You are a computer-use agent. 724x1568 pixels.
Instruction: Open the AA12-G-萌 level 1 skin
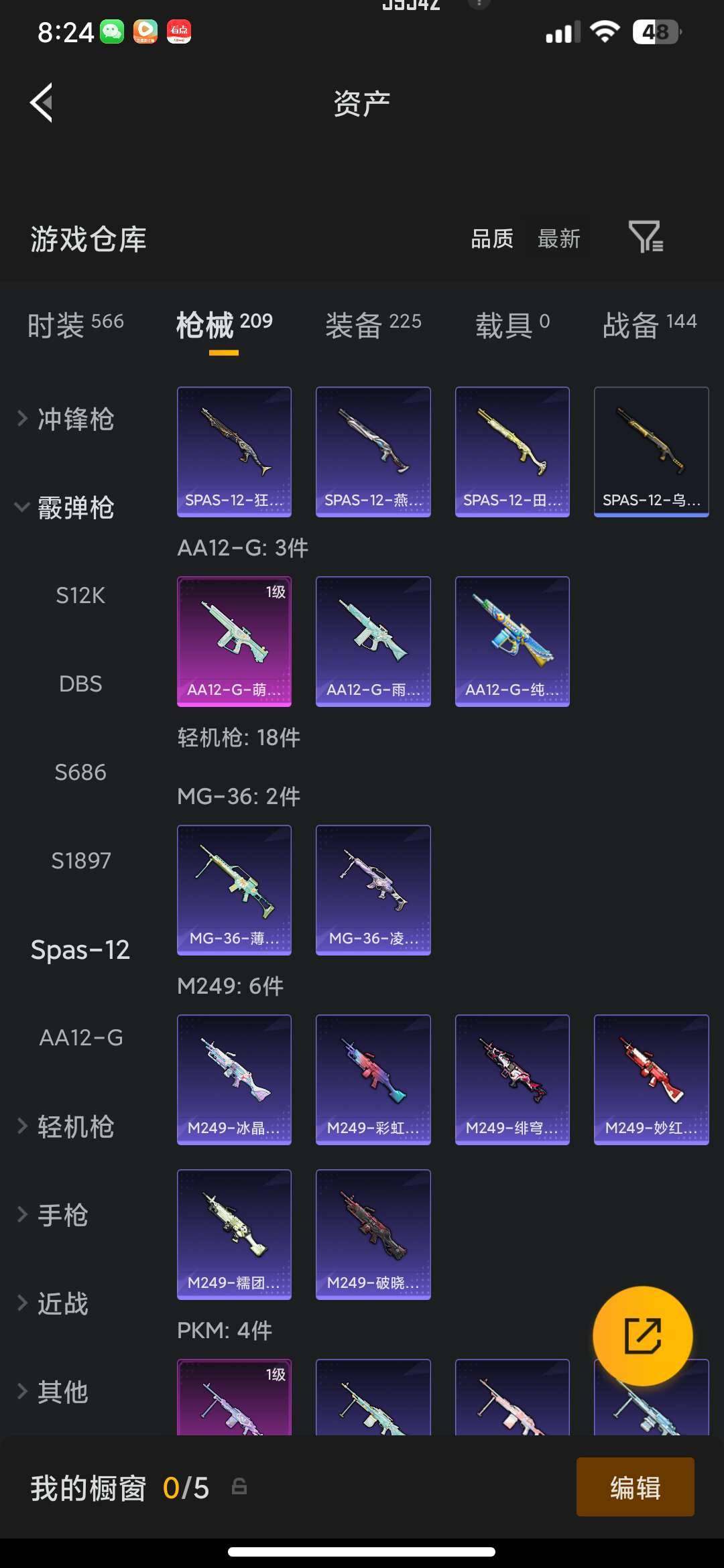pyautogui.click(x=234, y=641)
